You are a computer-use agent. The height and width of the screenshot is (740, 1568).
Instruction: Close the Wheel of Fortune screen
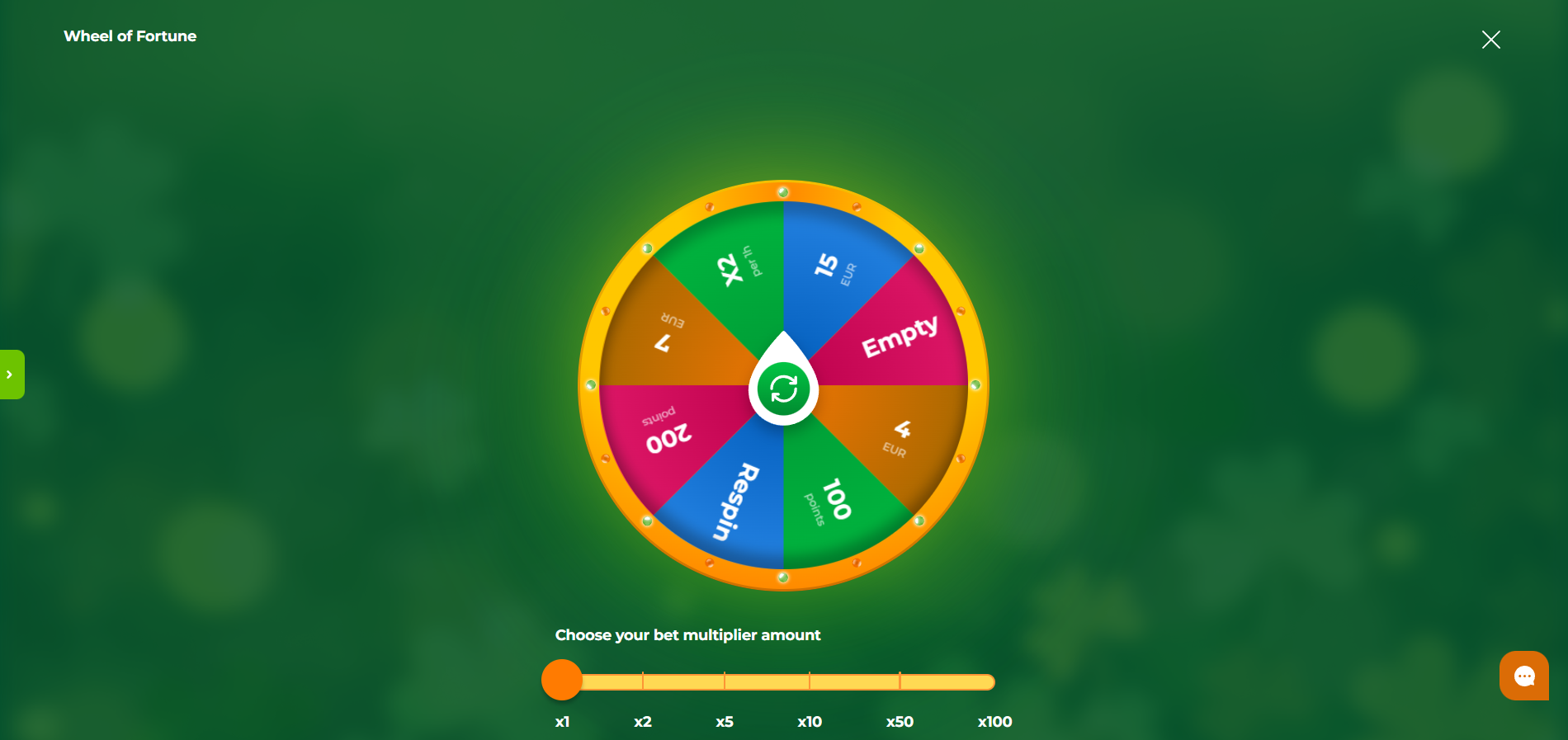(x=1490, y=40)
